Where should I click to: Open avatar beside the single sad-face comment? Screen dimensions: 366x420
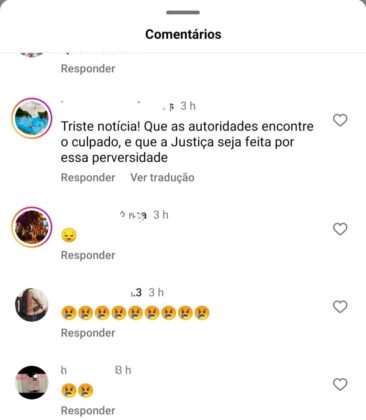click(x=32, y=227)
